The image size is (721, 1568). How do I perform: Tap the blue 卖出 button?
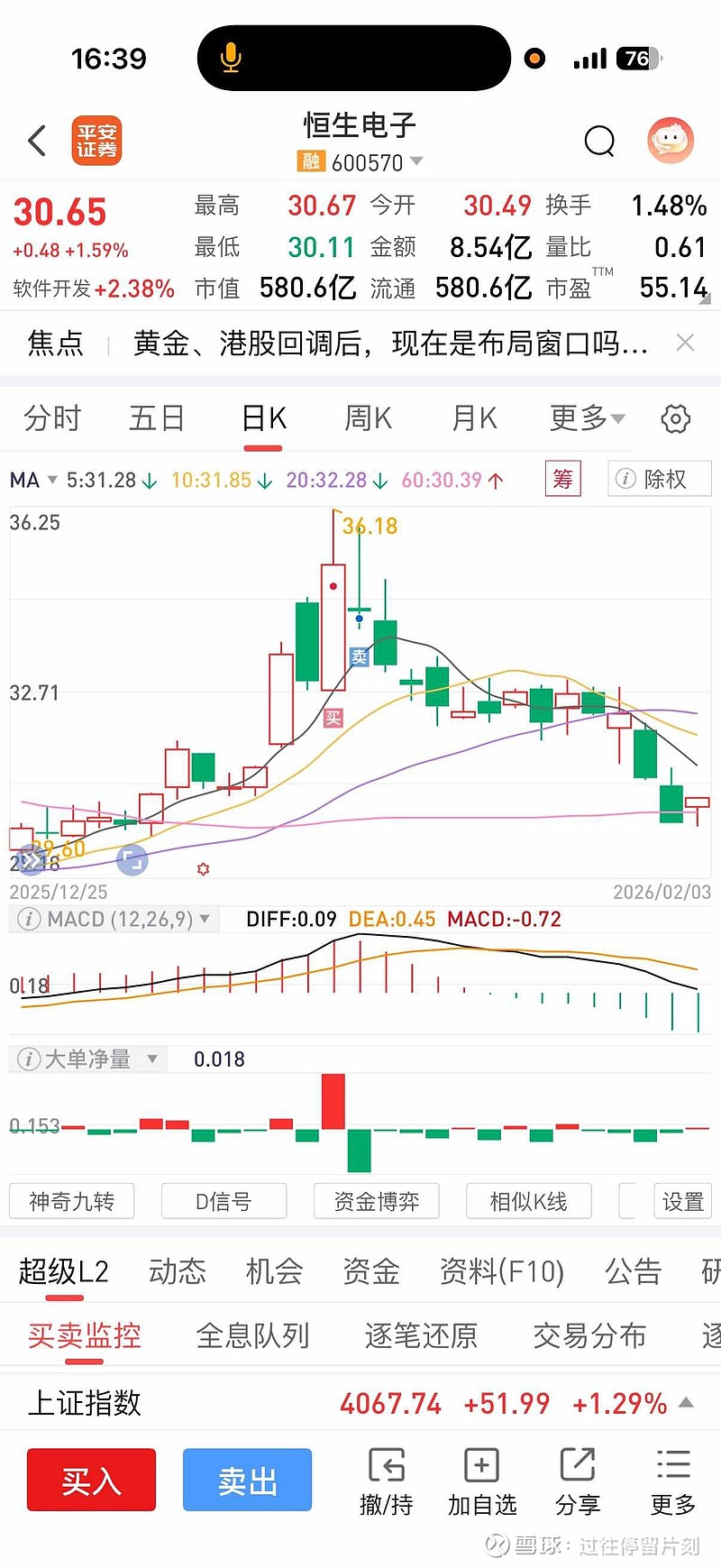(247, 1480)
